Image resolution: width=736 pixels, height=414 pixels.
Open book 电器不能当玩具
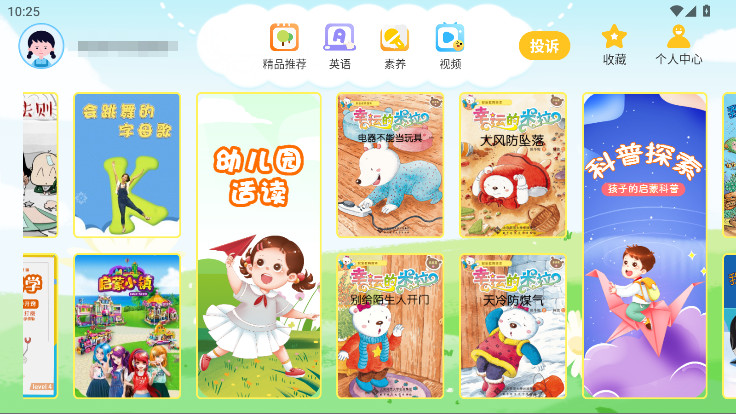[x=390, y=165]
